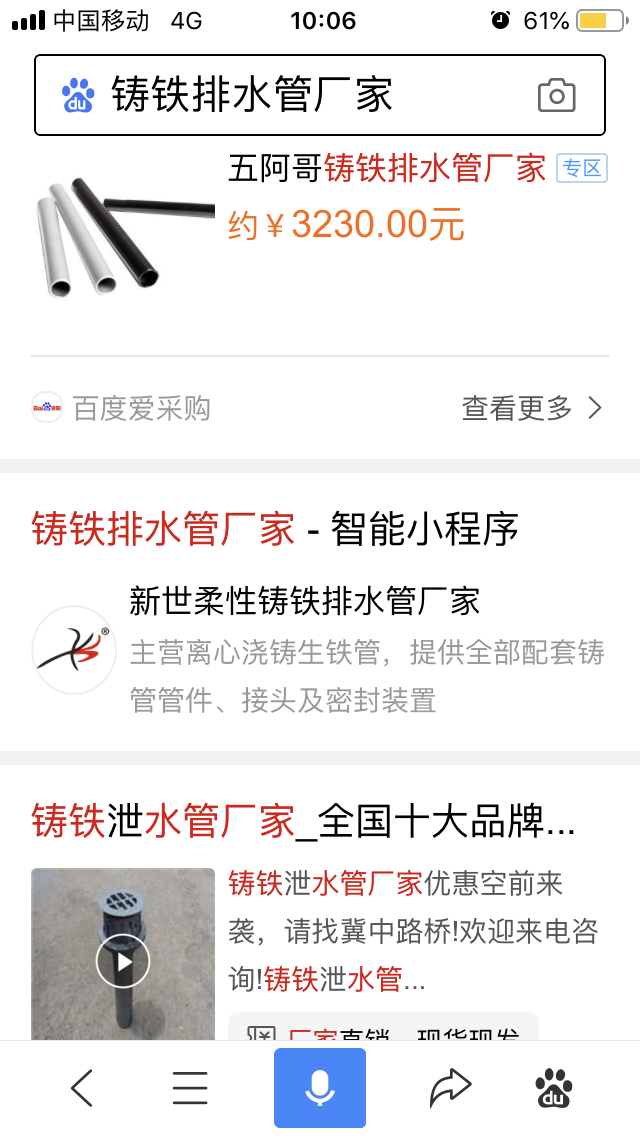The width and height of the screenshot is (640, 1136).
Task: Open the 五阿哥铸铁排水管厂家 product listing
Action: point(386,169)
